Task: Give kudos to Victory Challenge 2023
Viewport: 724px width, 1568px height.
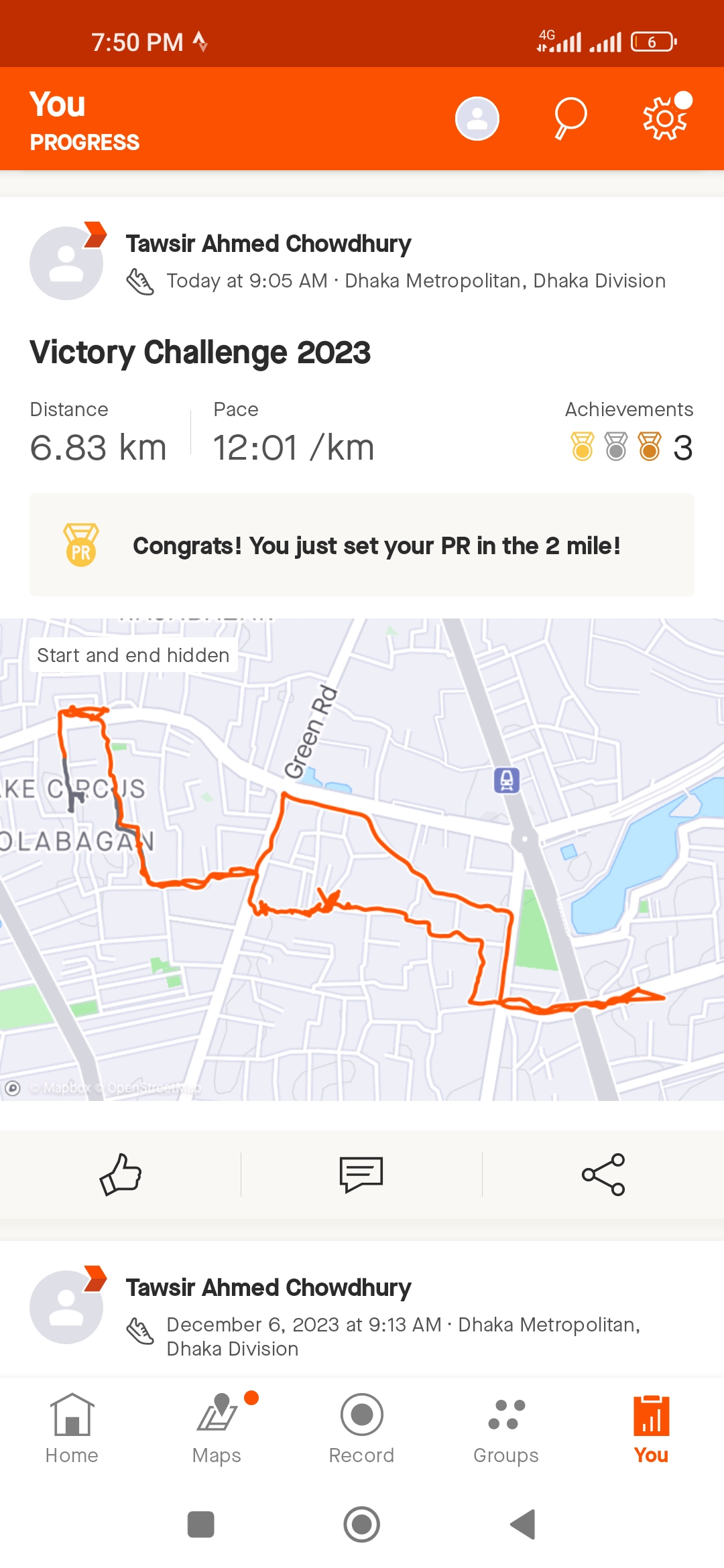Action: [121, 1174]
